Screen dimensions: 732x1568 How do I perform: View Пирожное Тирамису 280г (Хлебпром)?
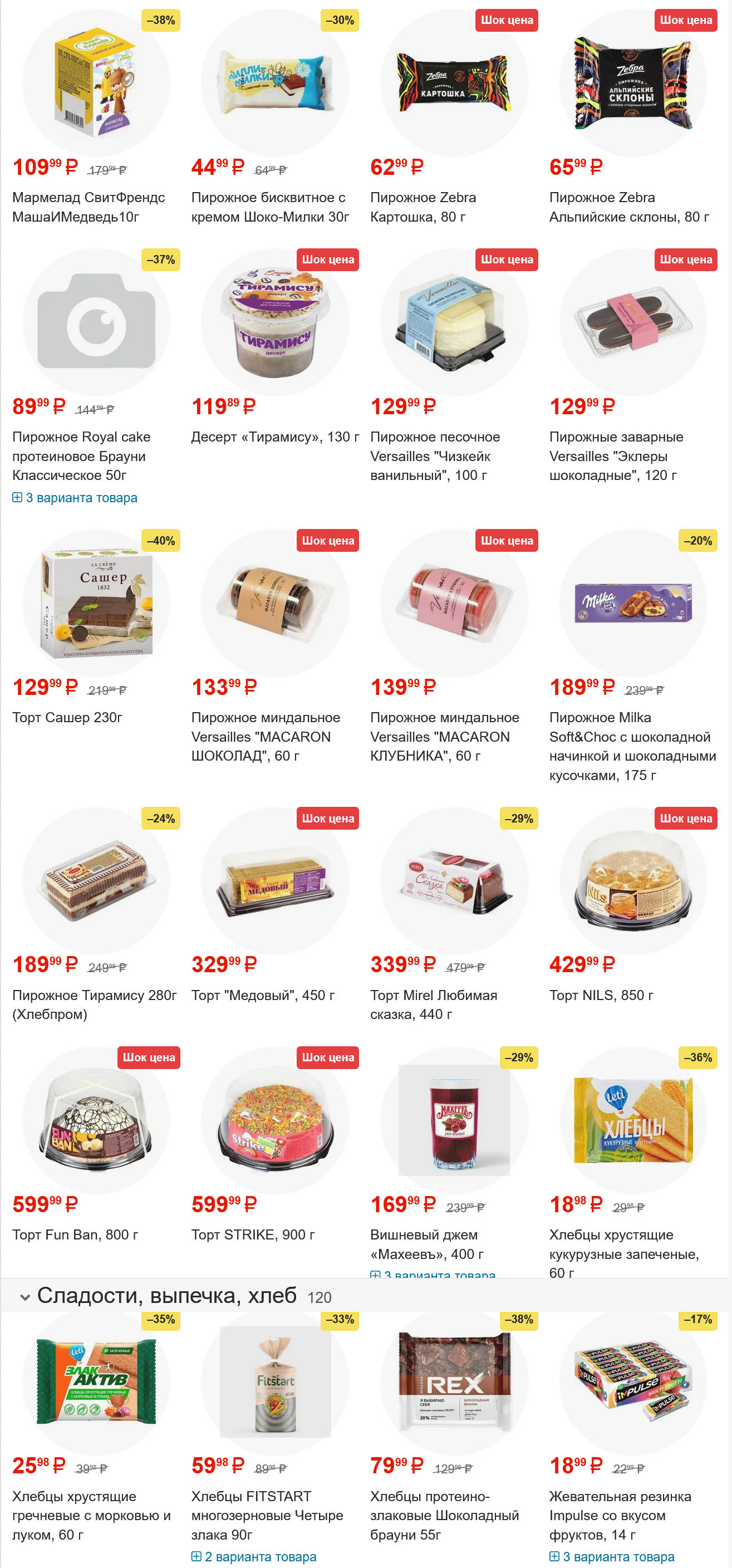94,1004
